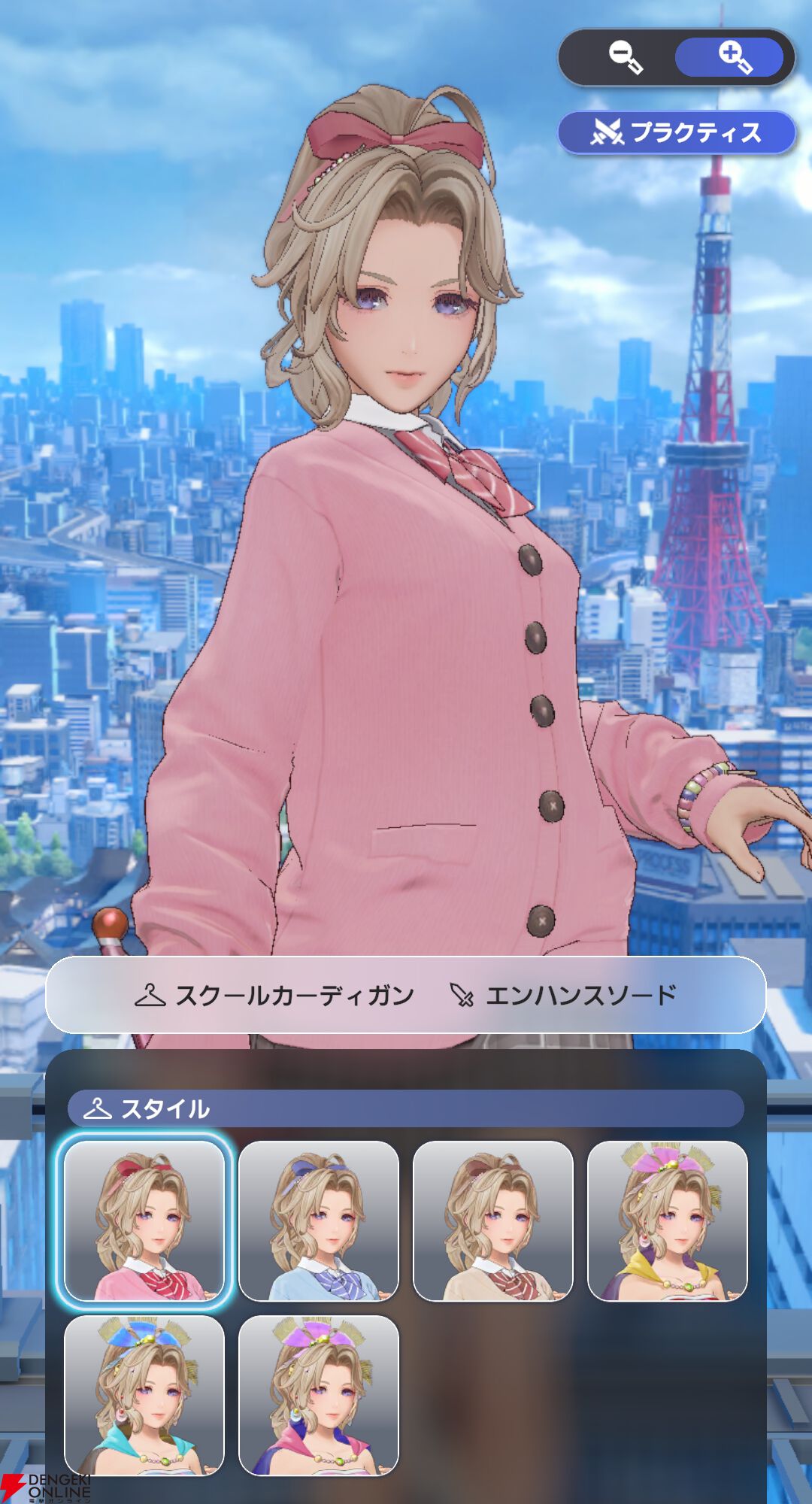Screen dimensions: 812x1504
Task: Tap the zoom out magnifier icon
Action: coord(625,58)
